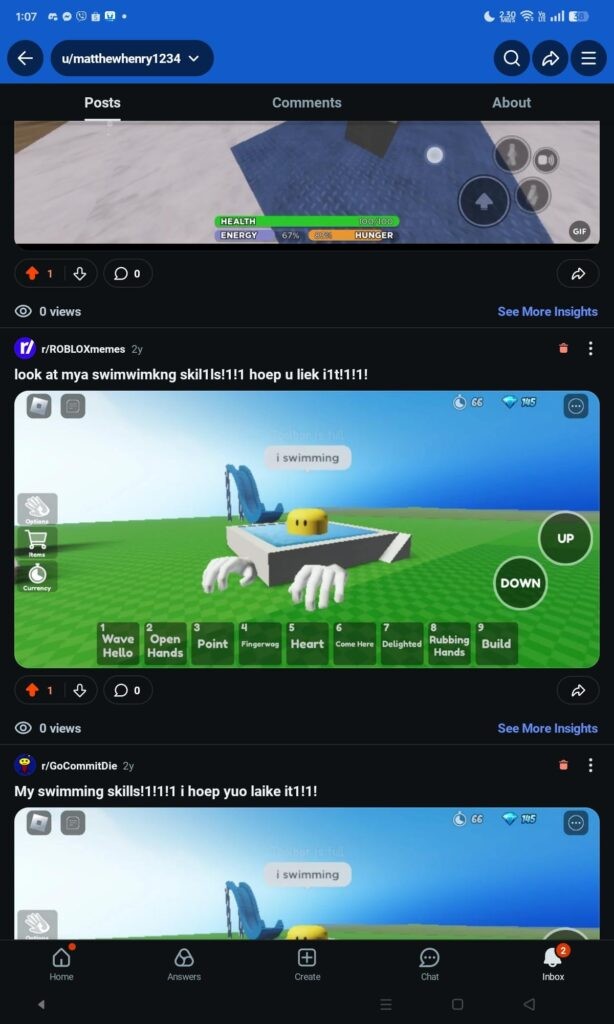Open comments on the r/ROBLOXmemes post
This screenshot has width=614, height=1024.
(x=127, y=690)
